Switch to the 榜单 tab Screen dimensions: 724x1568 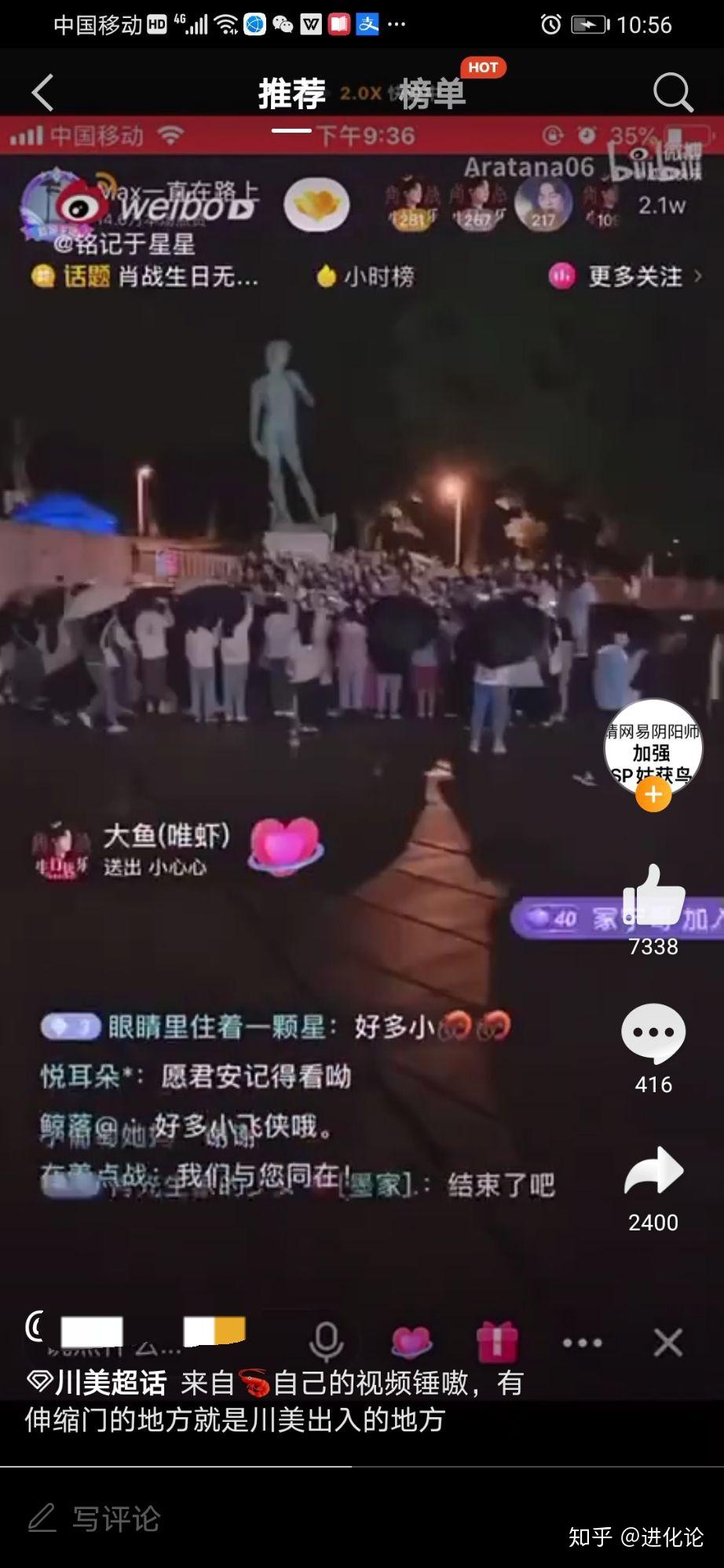[432, 94]
